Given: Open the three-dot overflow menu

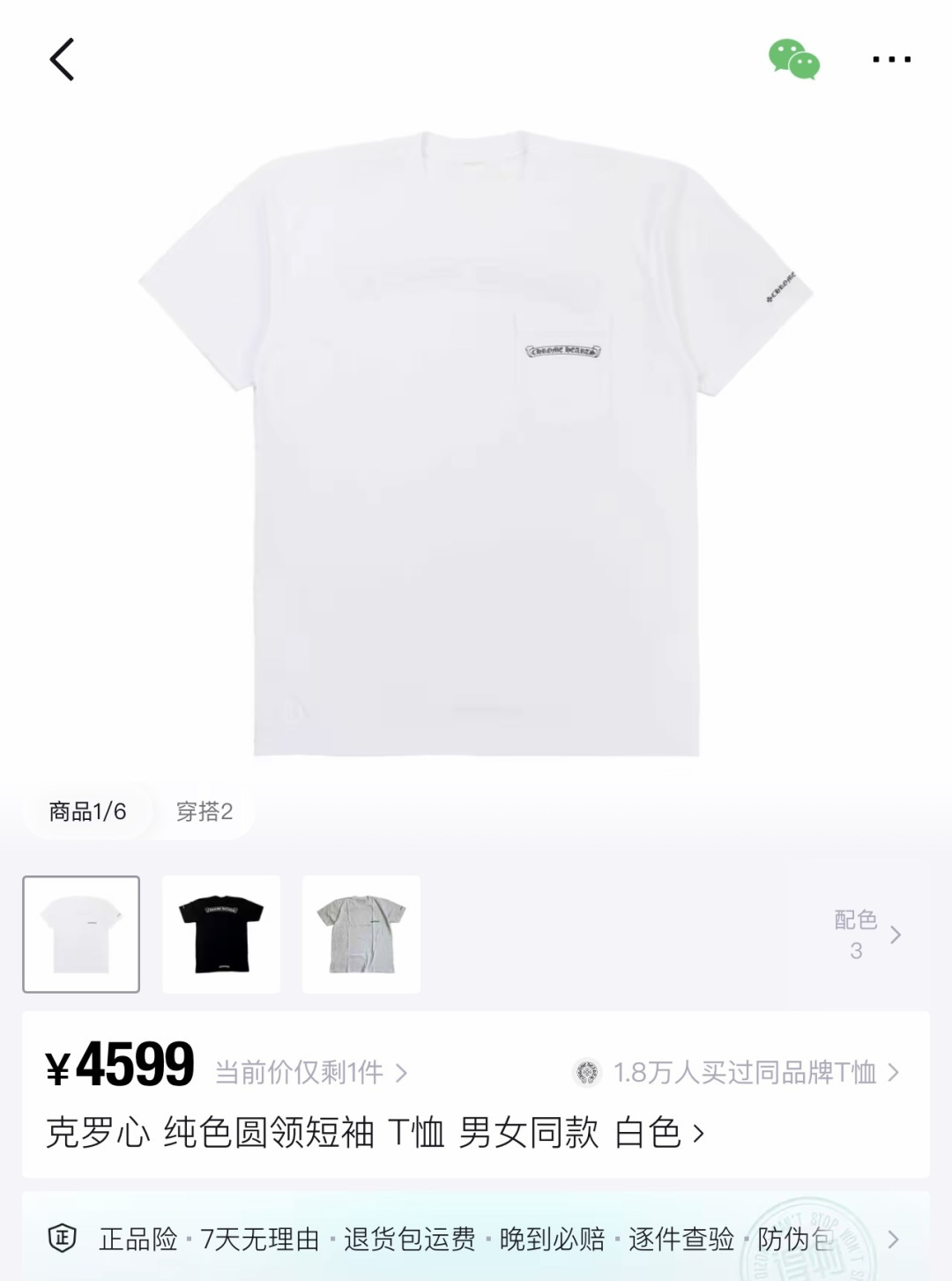Looking at the screenshot, I should [x=891, y=60].
